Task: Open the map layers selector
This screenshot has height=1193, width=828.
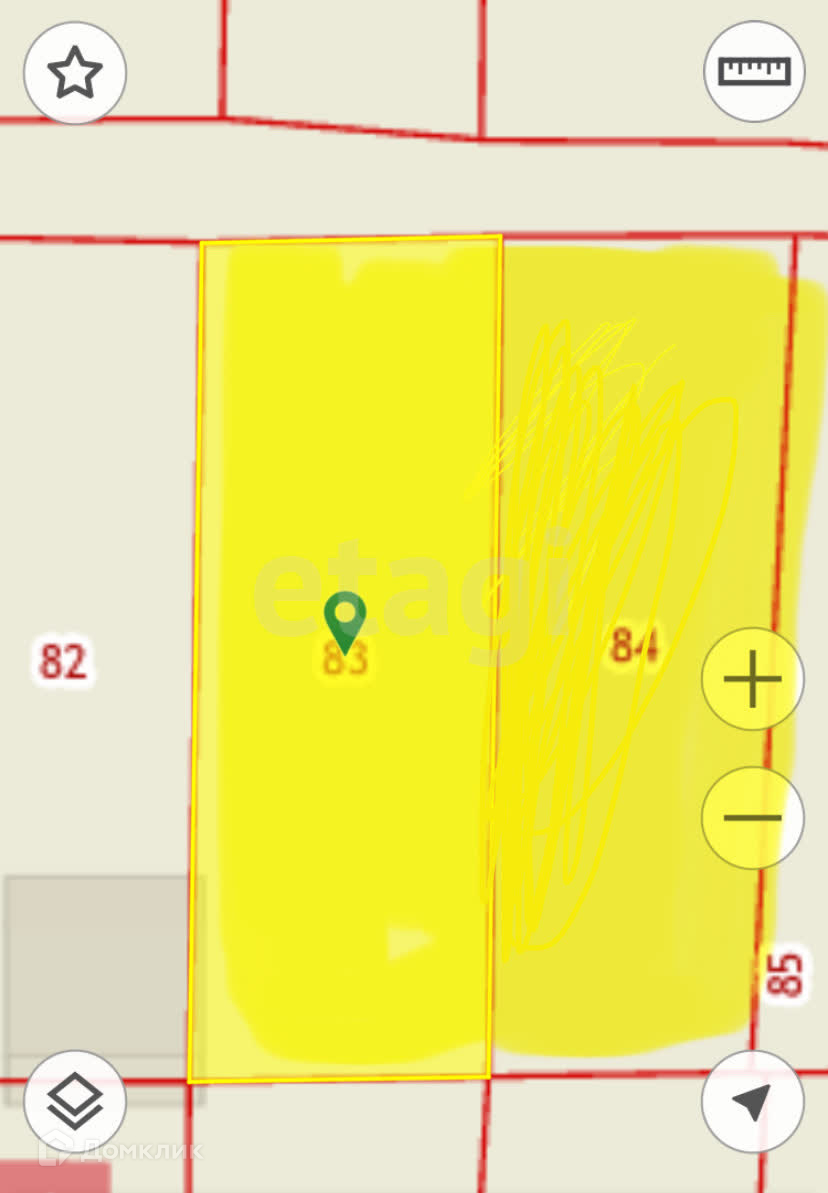Action: [75, 1101]
